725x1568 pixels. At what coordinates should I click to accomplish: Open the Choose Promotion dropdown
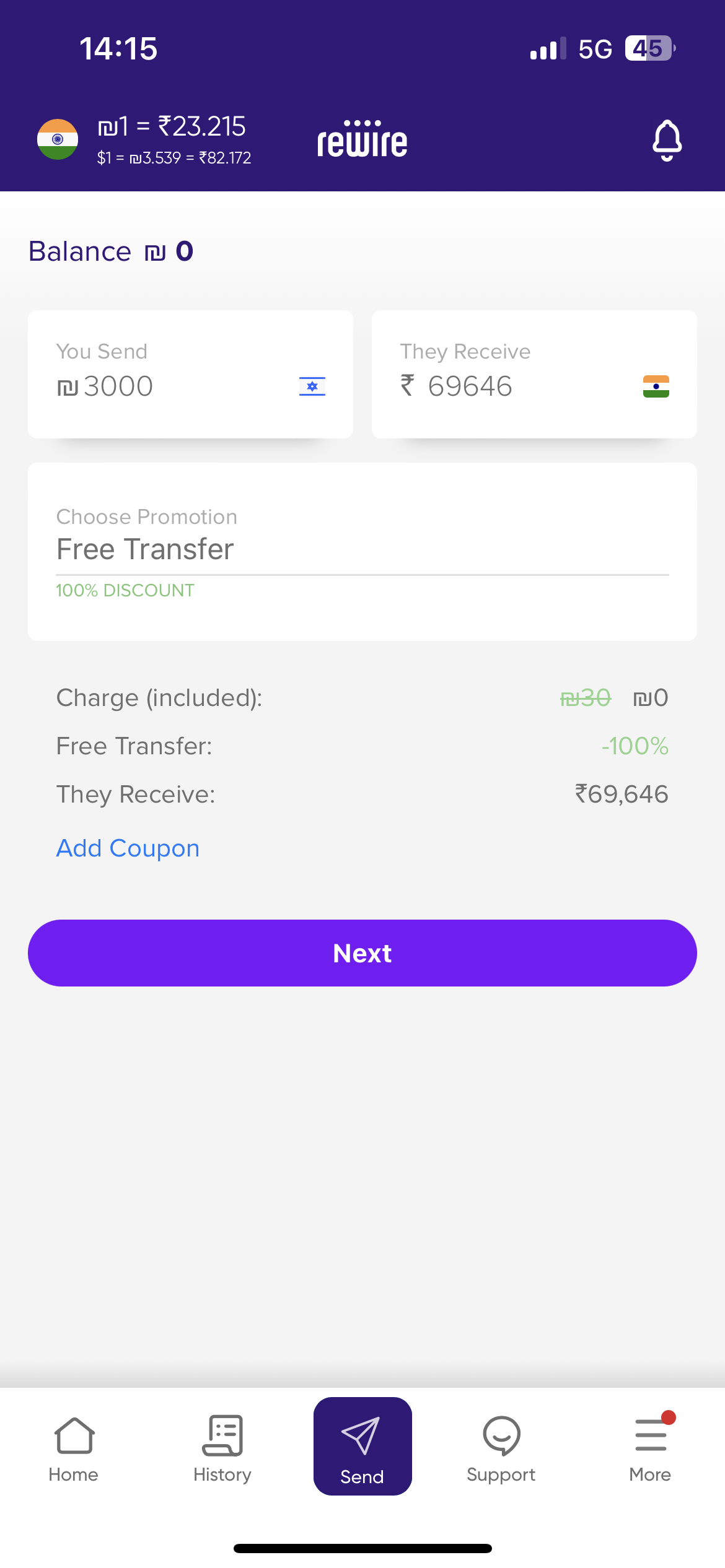362,549
